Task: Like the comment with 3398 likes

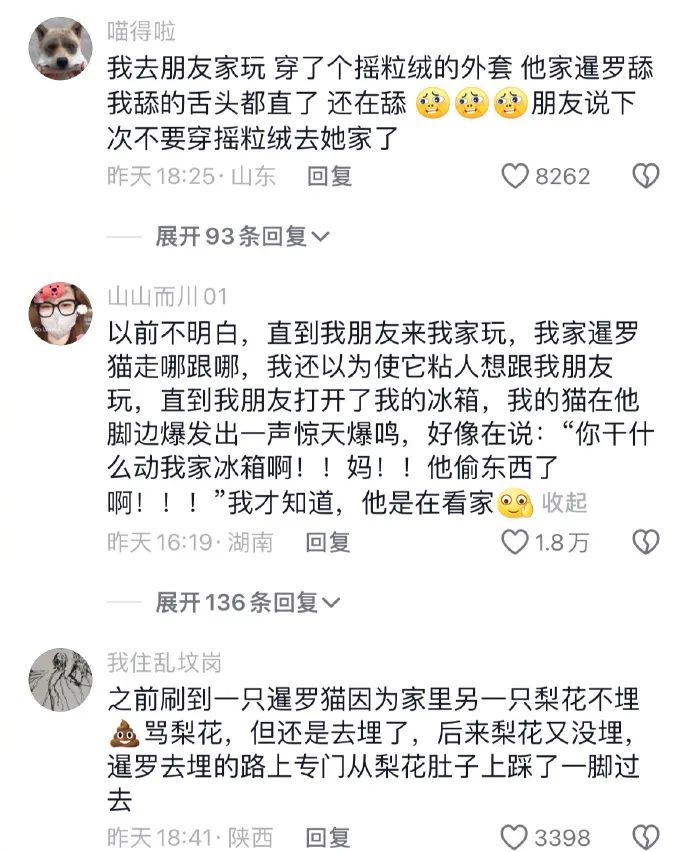Action: (x=515, y=837)
